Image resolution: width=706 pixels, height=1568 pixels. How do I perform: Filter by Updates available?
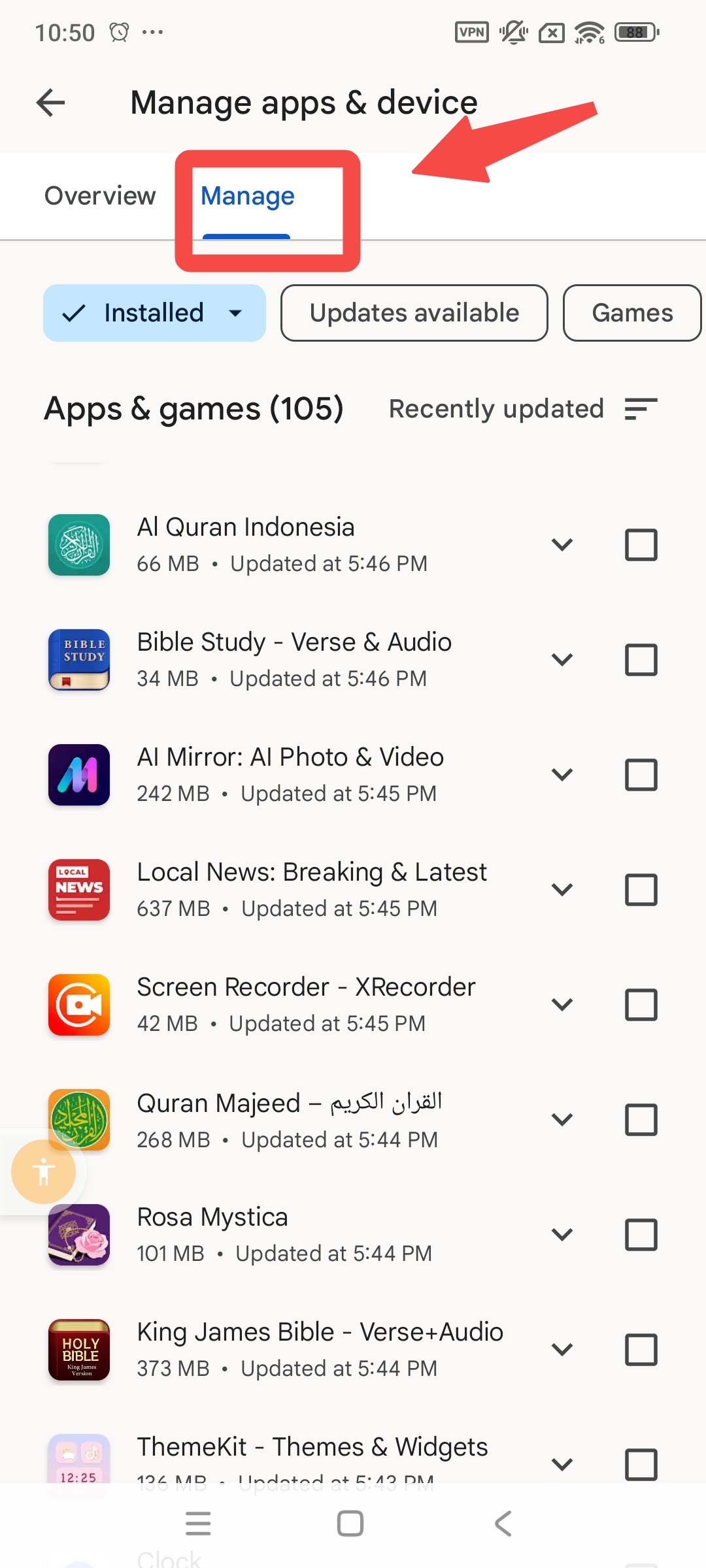[414, 313]
